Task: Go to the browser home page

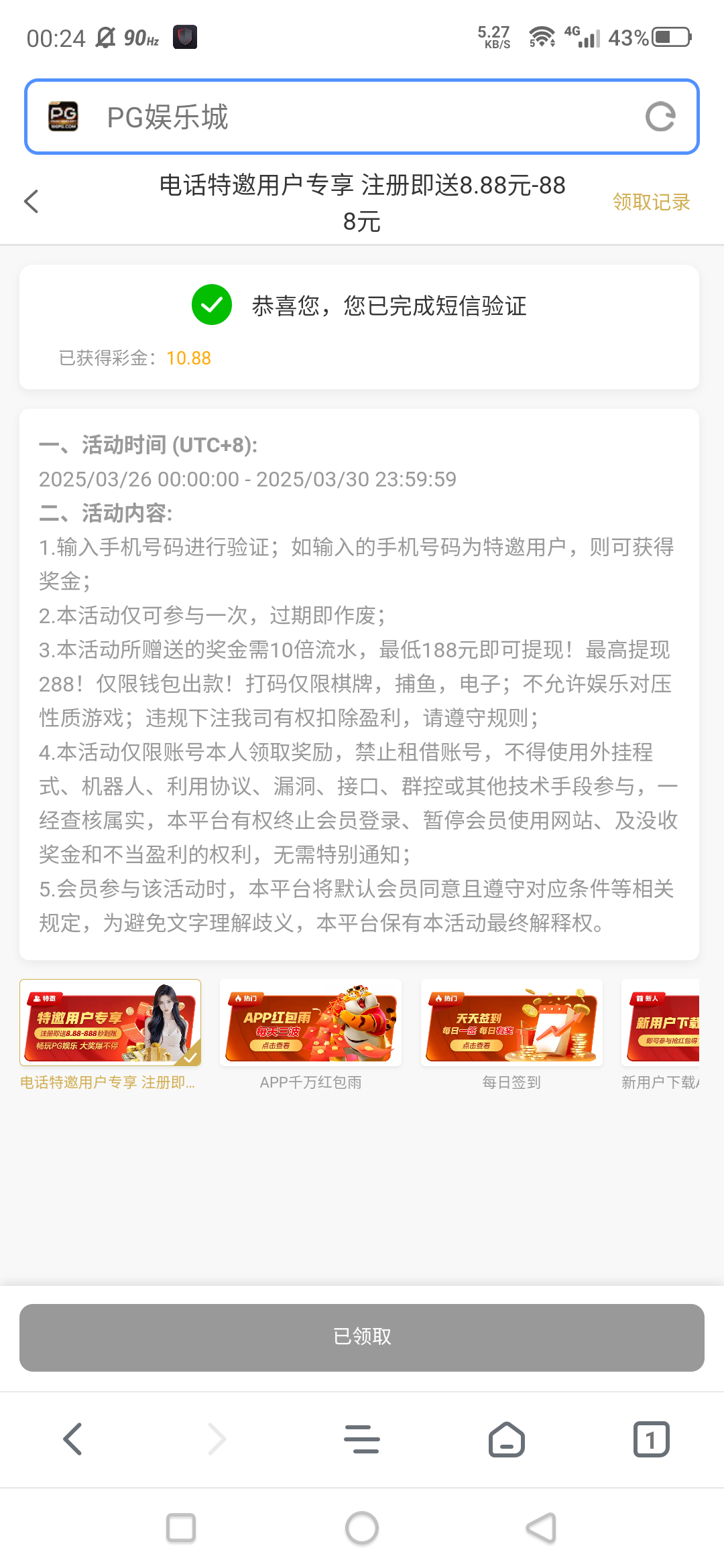Action: [x=507, y=1439]
